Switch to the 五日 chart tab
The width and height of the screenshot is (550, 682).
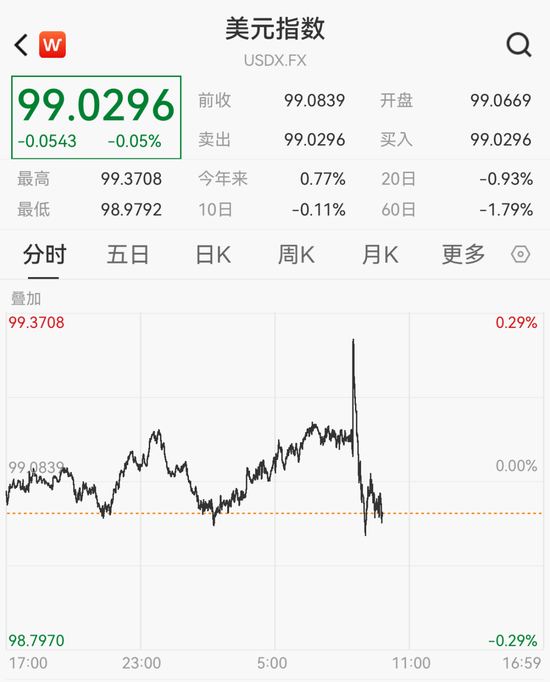[x=128, y=254]
